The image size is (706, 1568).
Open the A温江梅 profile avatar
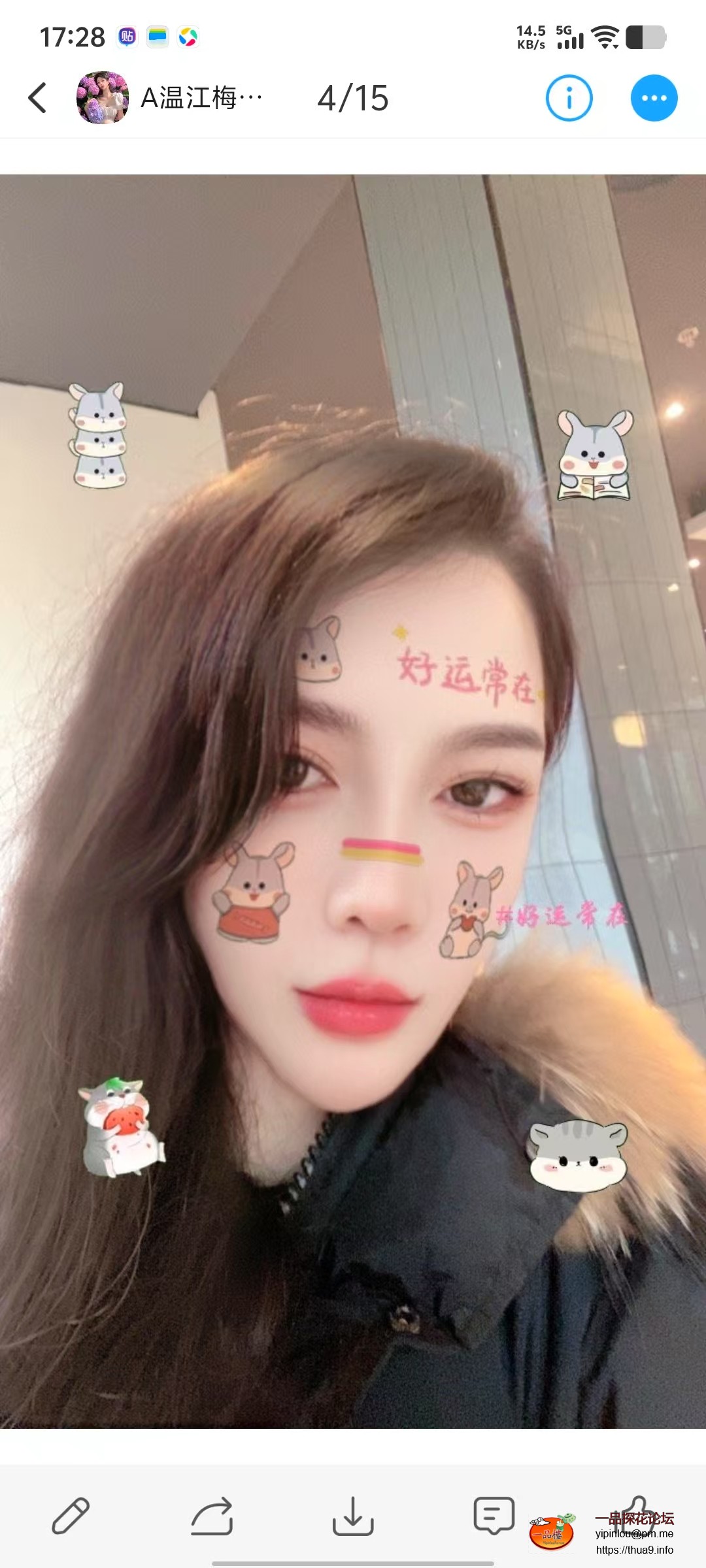[102, 98]
